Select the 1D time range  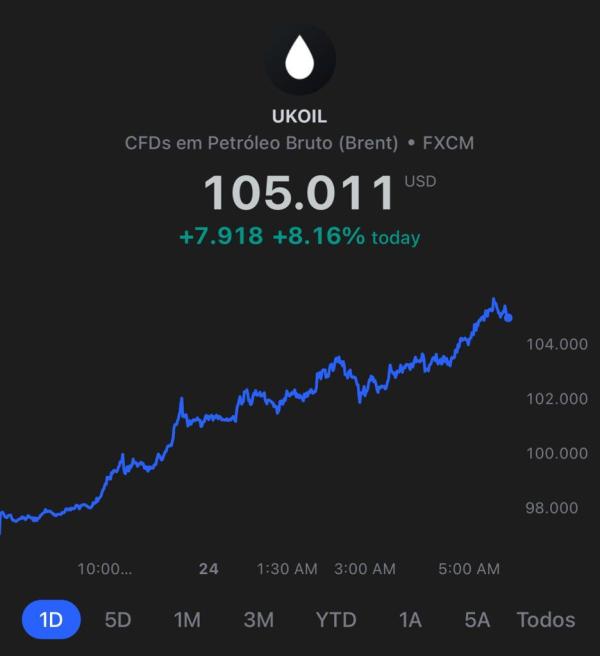[x=51, y=620]
